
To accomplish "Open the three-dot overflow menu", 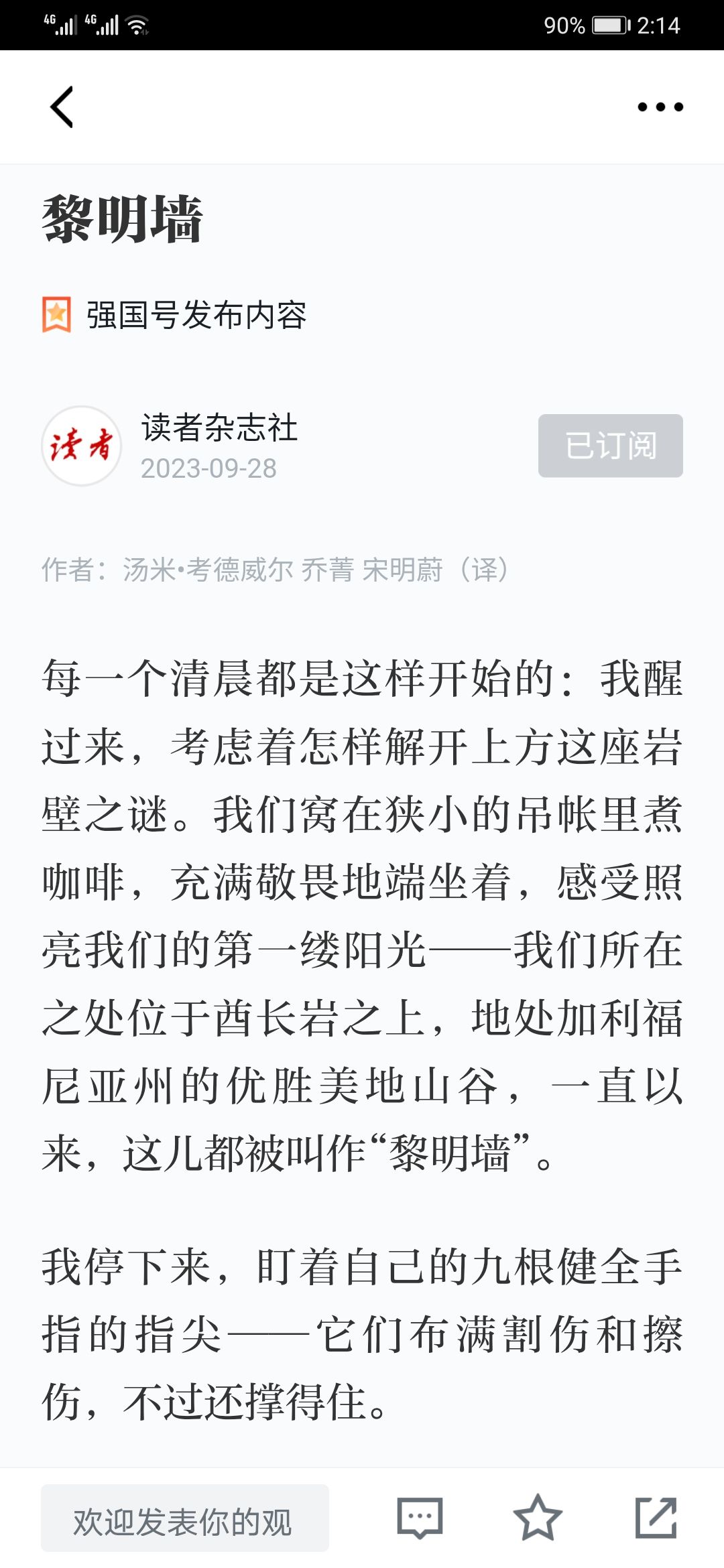I will point(660,107).
